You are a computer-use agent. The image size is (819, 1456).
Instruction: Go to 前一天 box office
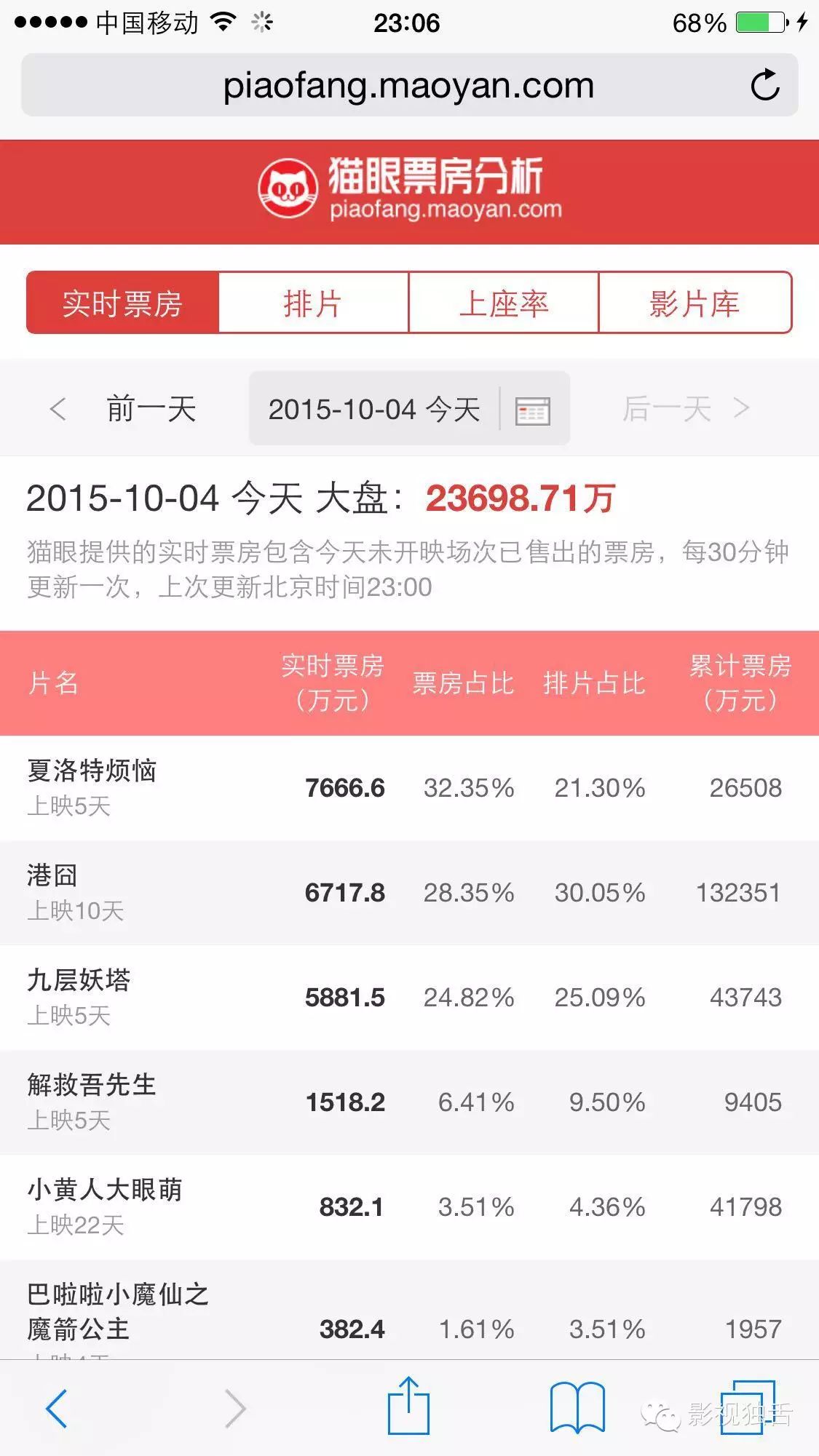(124, 408)
